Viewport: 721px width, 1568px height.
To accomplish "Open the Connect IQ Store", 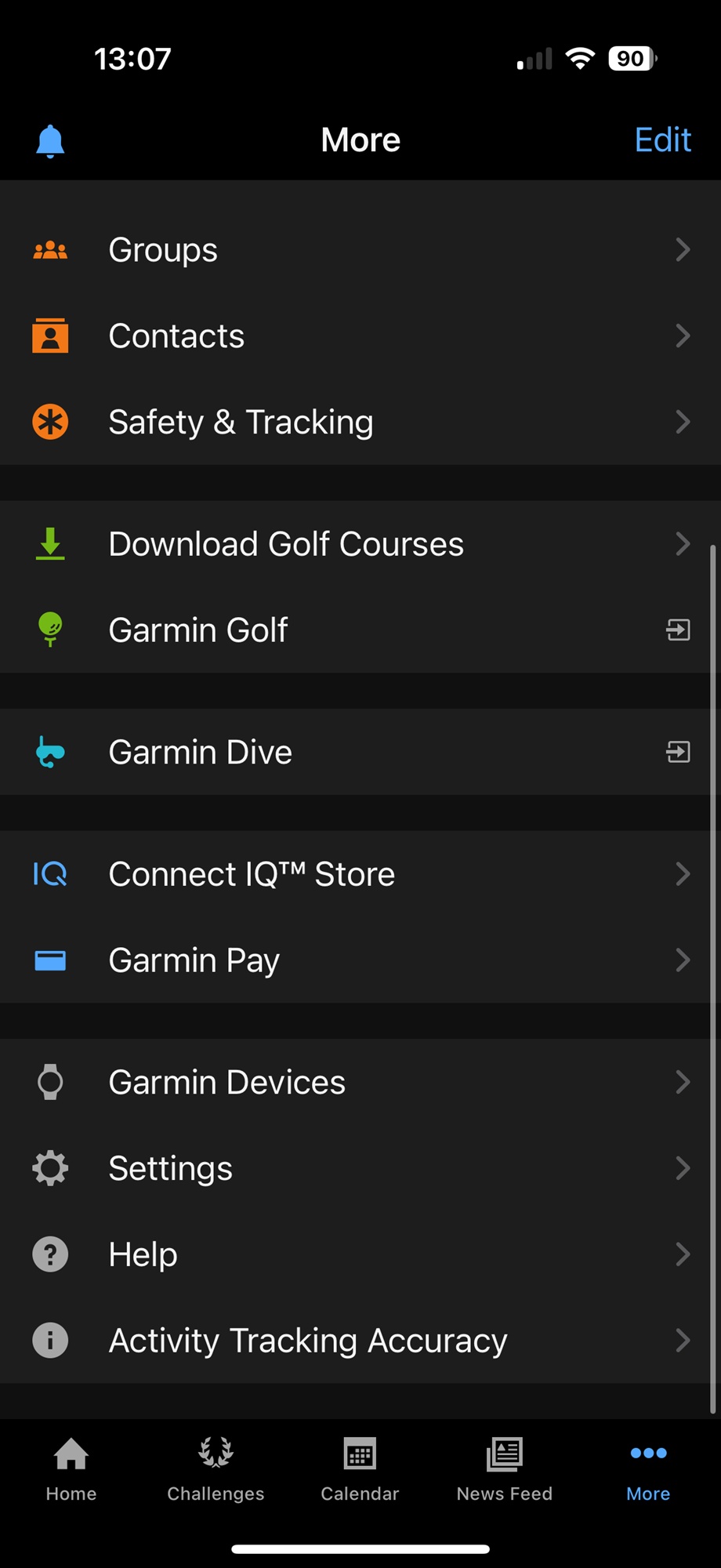I will click(x=360, y=874).
